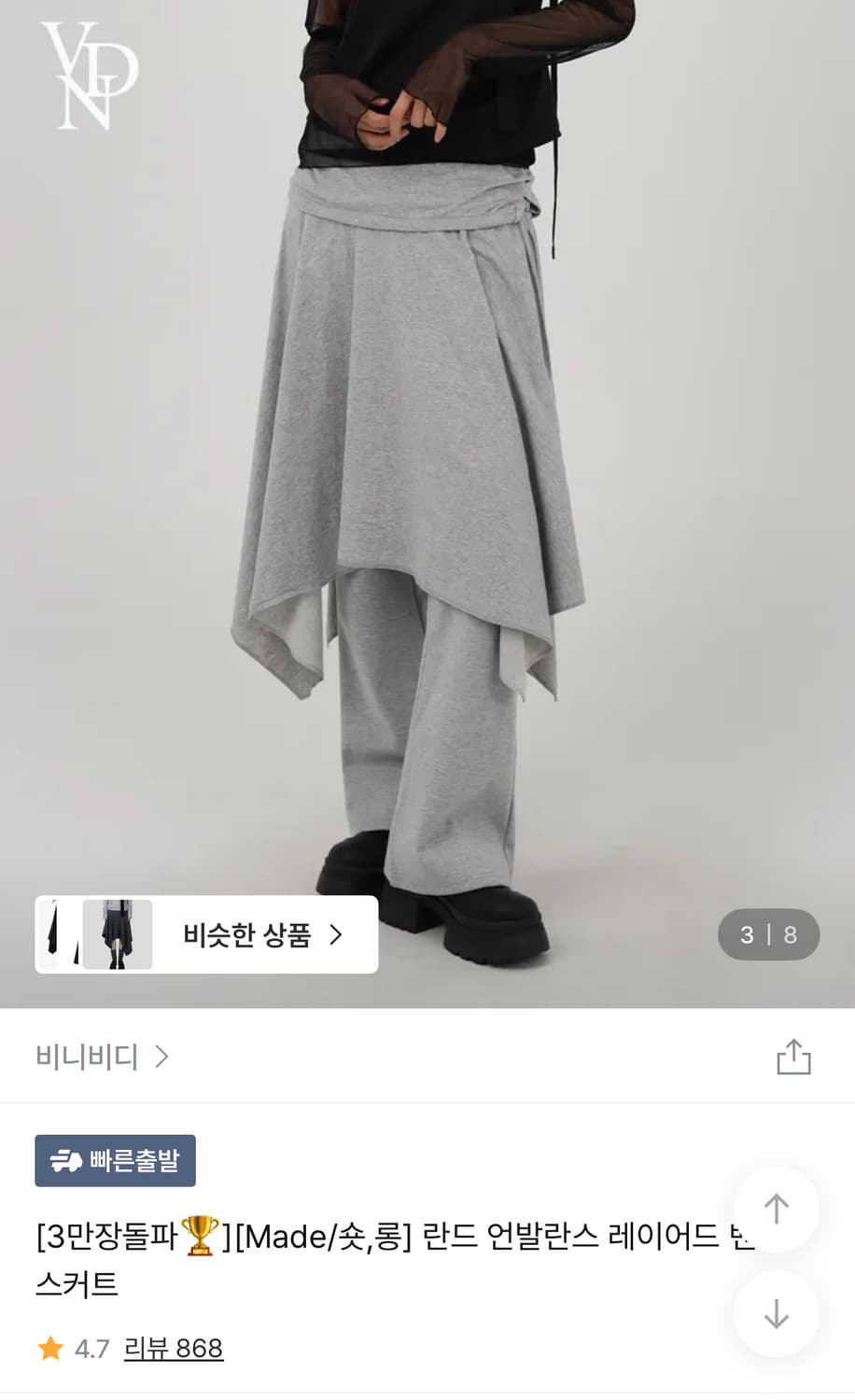Open the share menu via the share icon
Viewport: 855px width, 1400px height.
pyautogui.click(x=793, y=1056)
